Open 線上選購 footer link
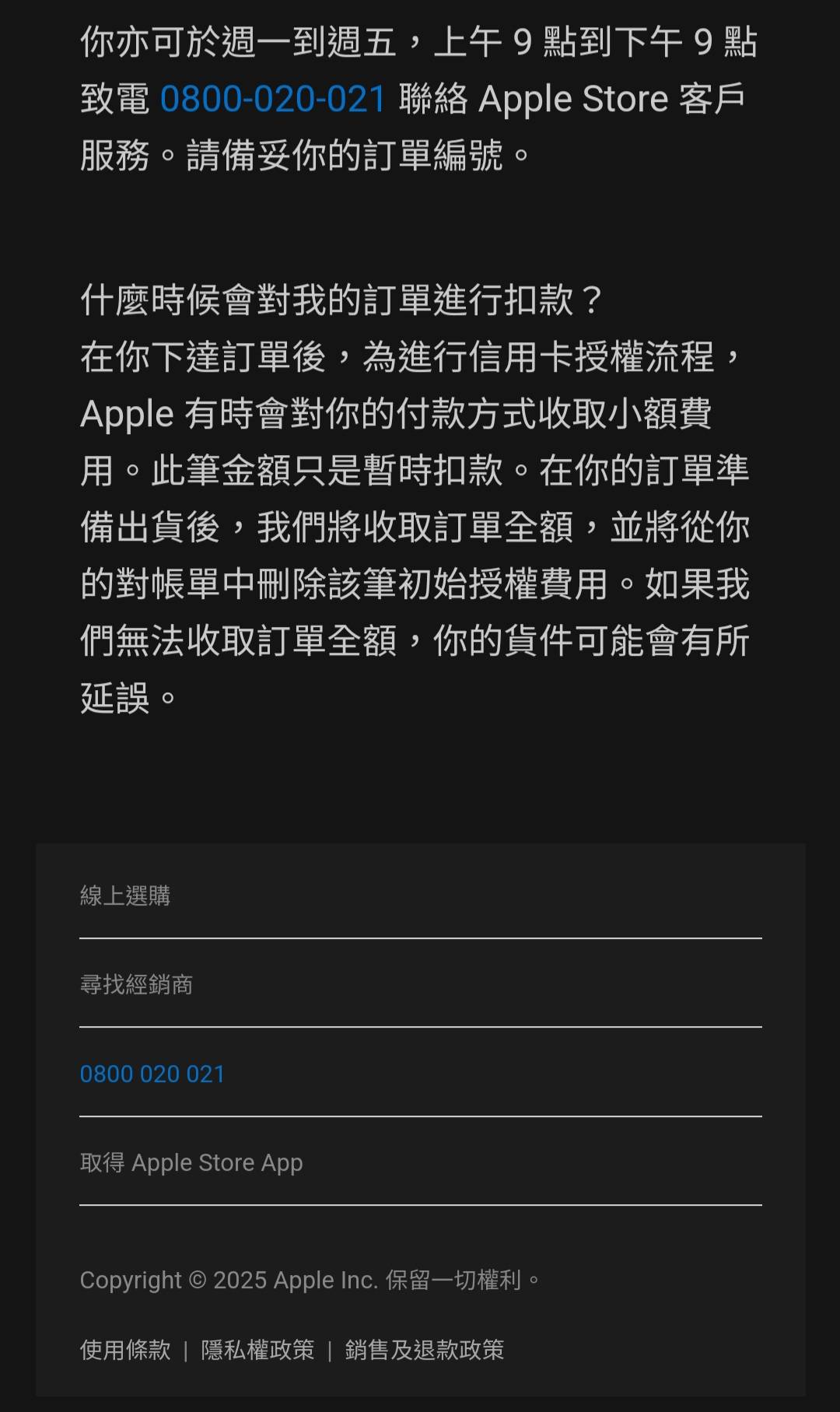 click(x=125, y=896)
